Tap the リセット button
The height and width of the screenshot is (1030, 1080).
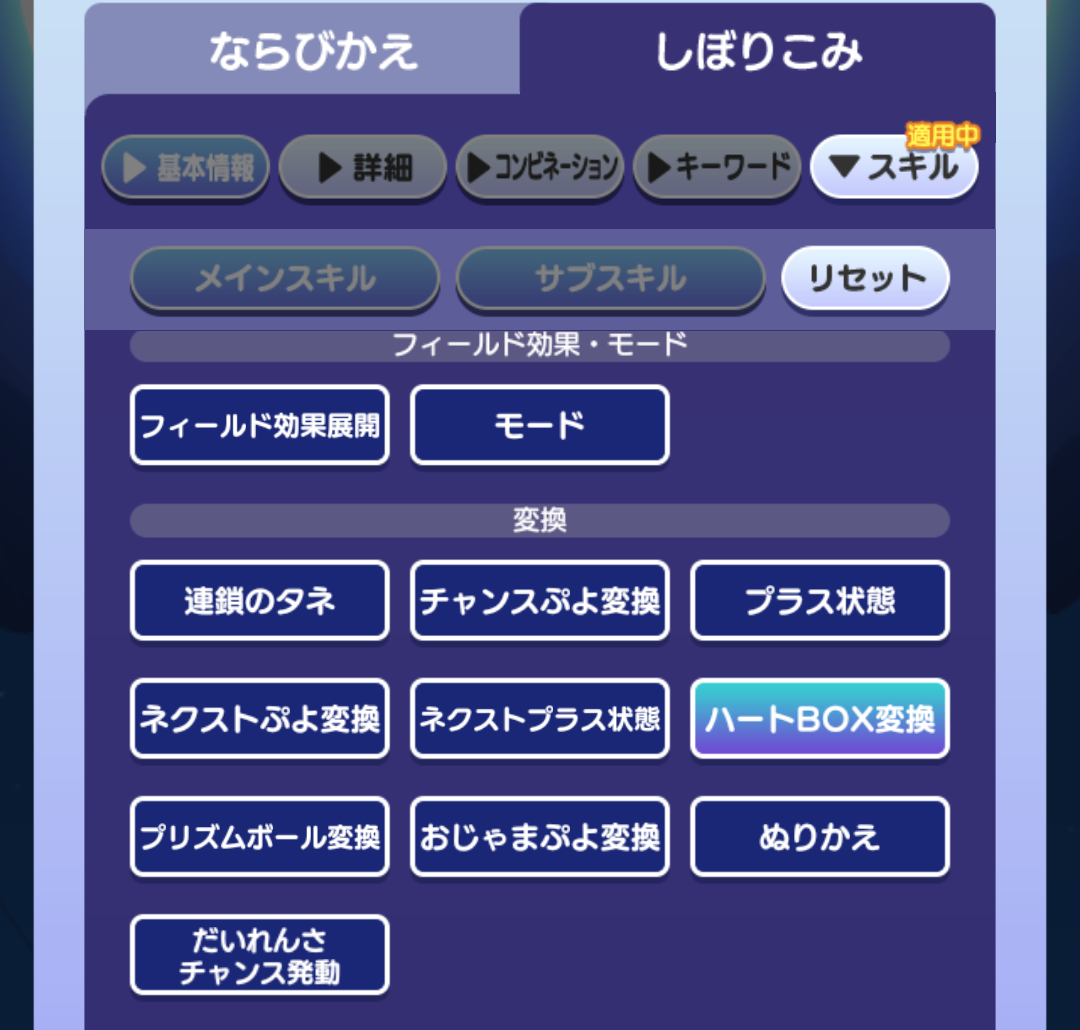tap(865, 278)
